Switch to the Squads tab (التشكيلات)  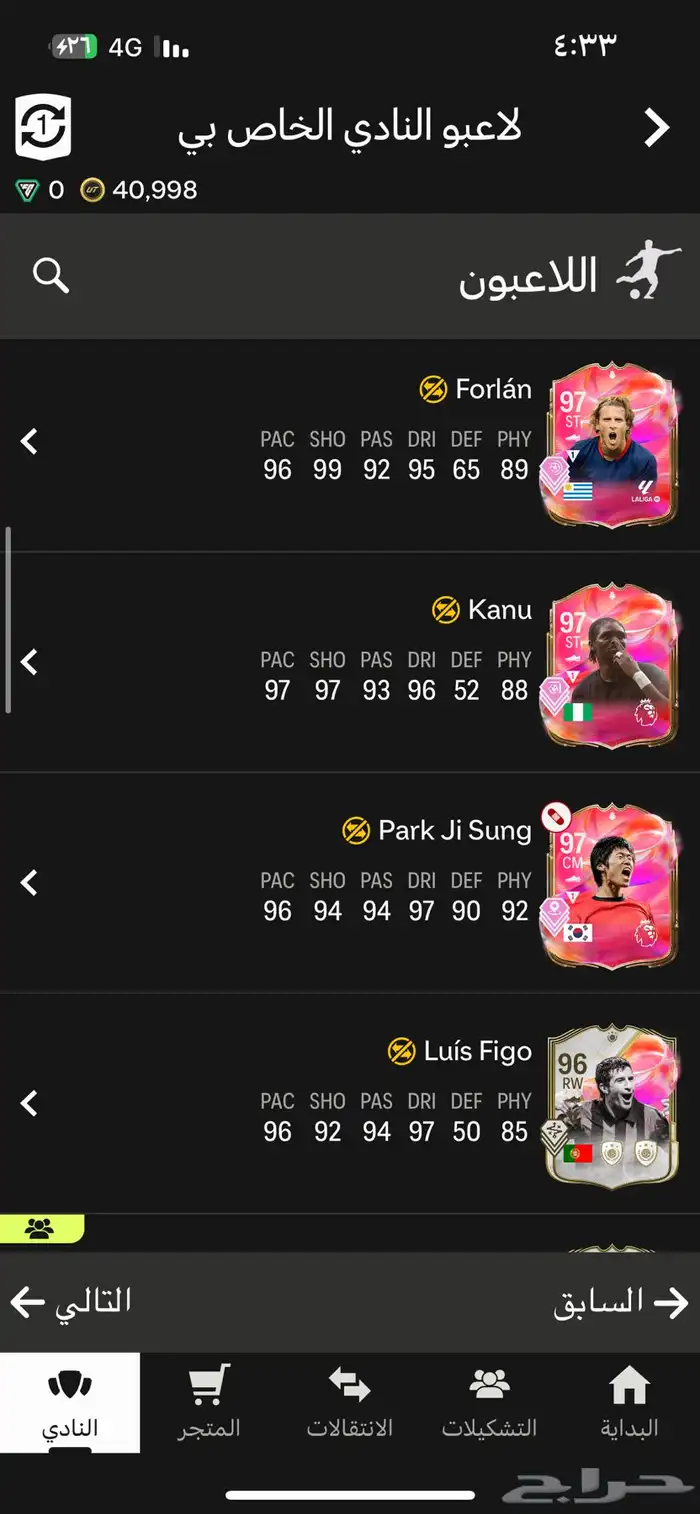tap(489, 1403)
